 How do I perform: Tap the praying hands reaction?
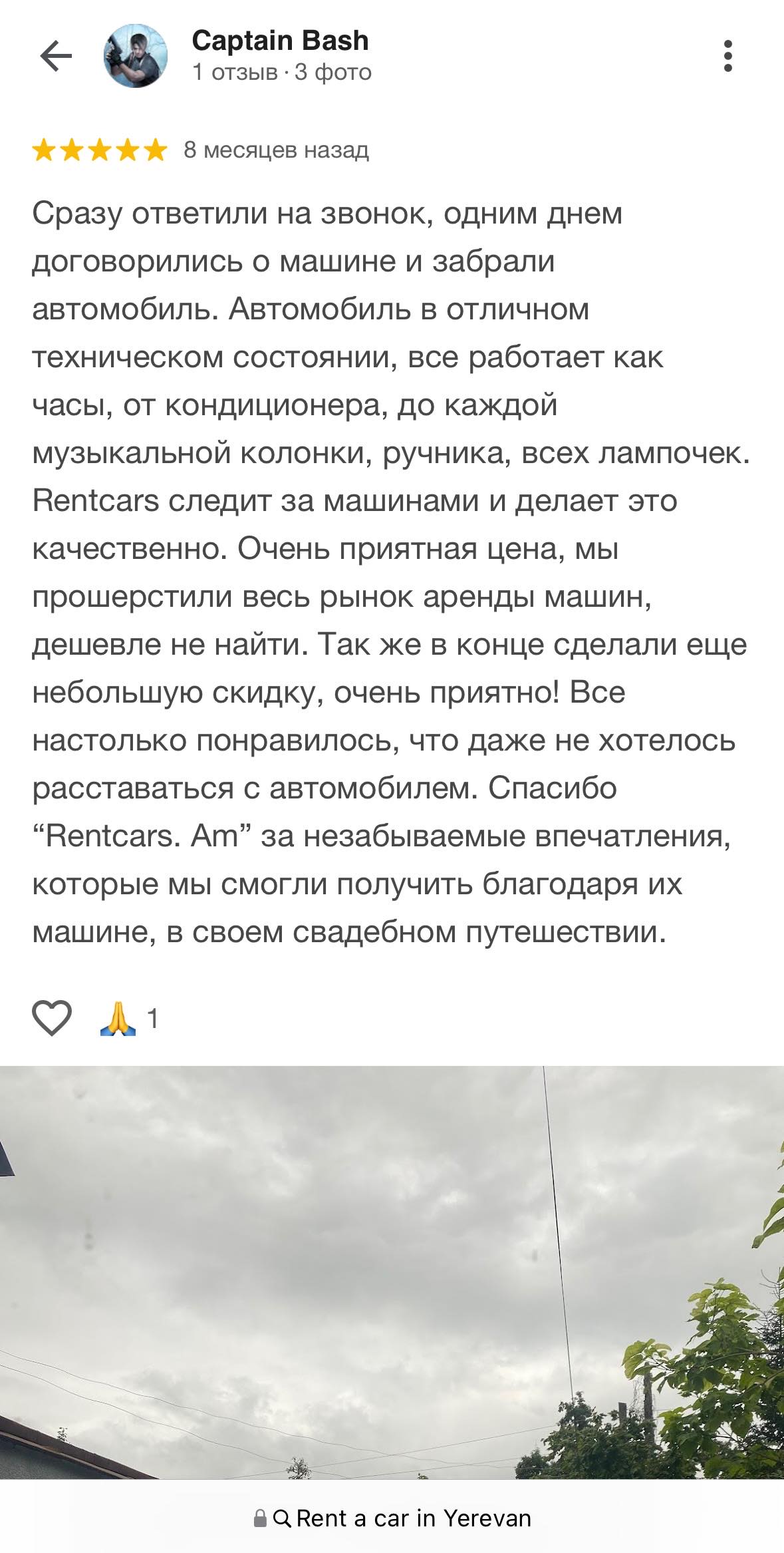pyautogui.click(x=118, y=1018)
